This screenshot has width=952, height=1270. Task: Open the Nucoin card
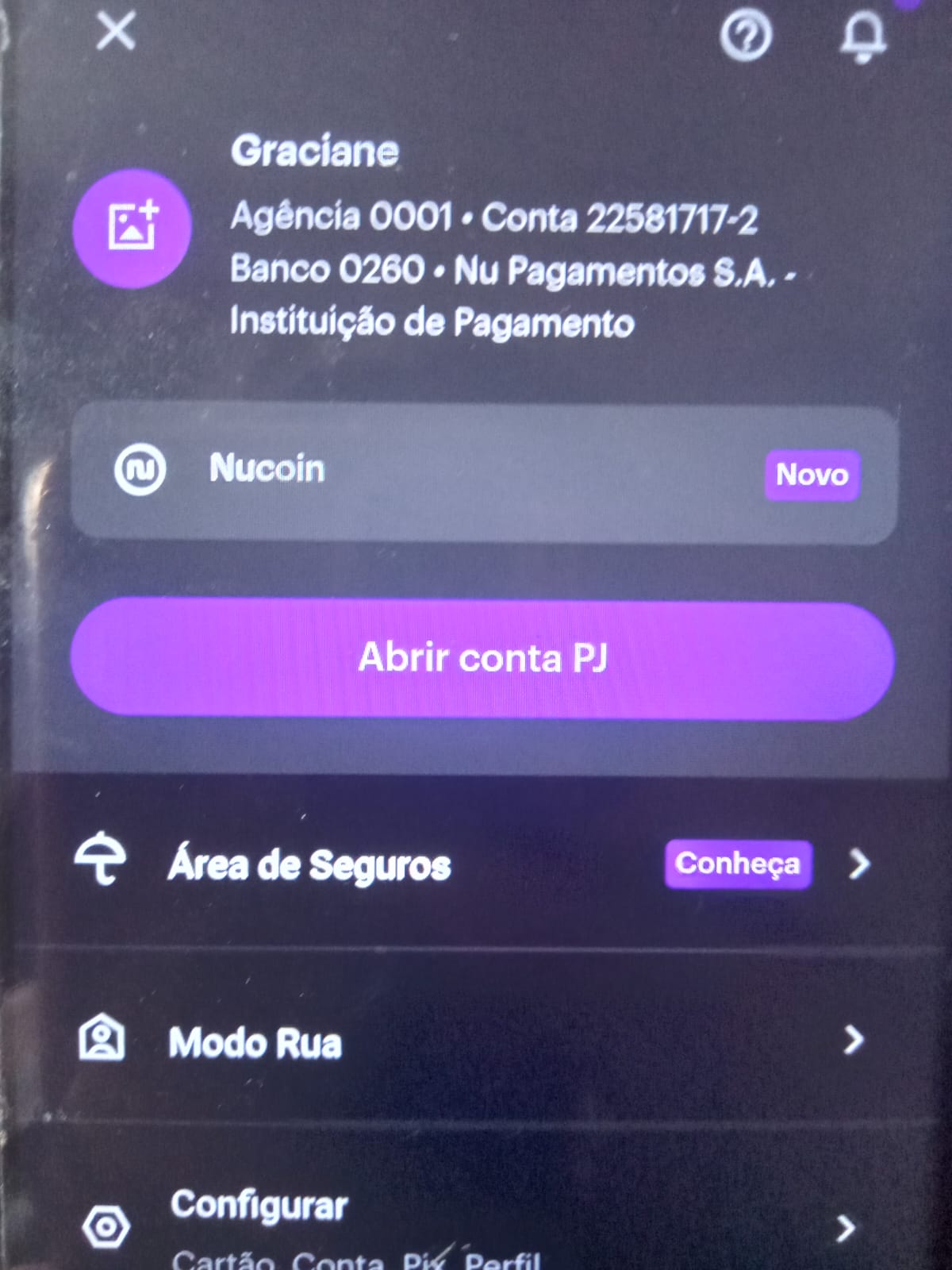coord(484,473)
